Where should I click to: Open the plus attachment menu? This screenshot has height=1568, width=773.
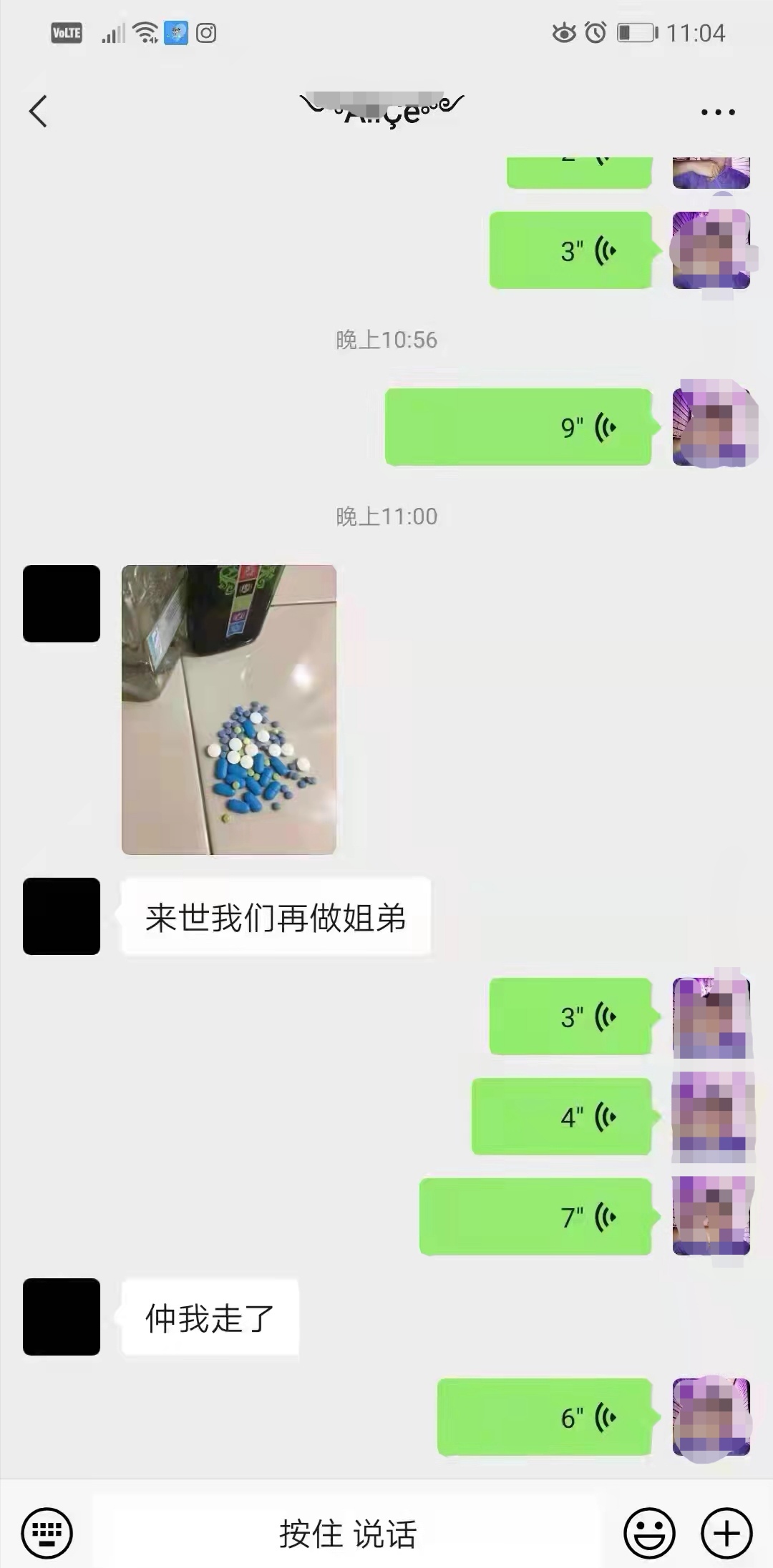(x=726, y=1534)
